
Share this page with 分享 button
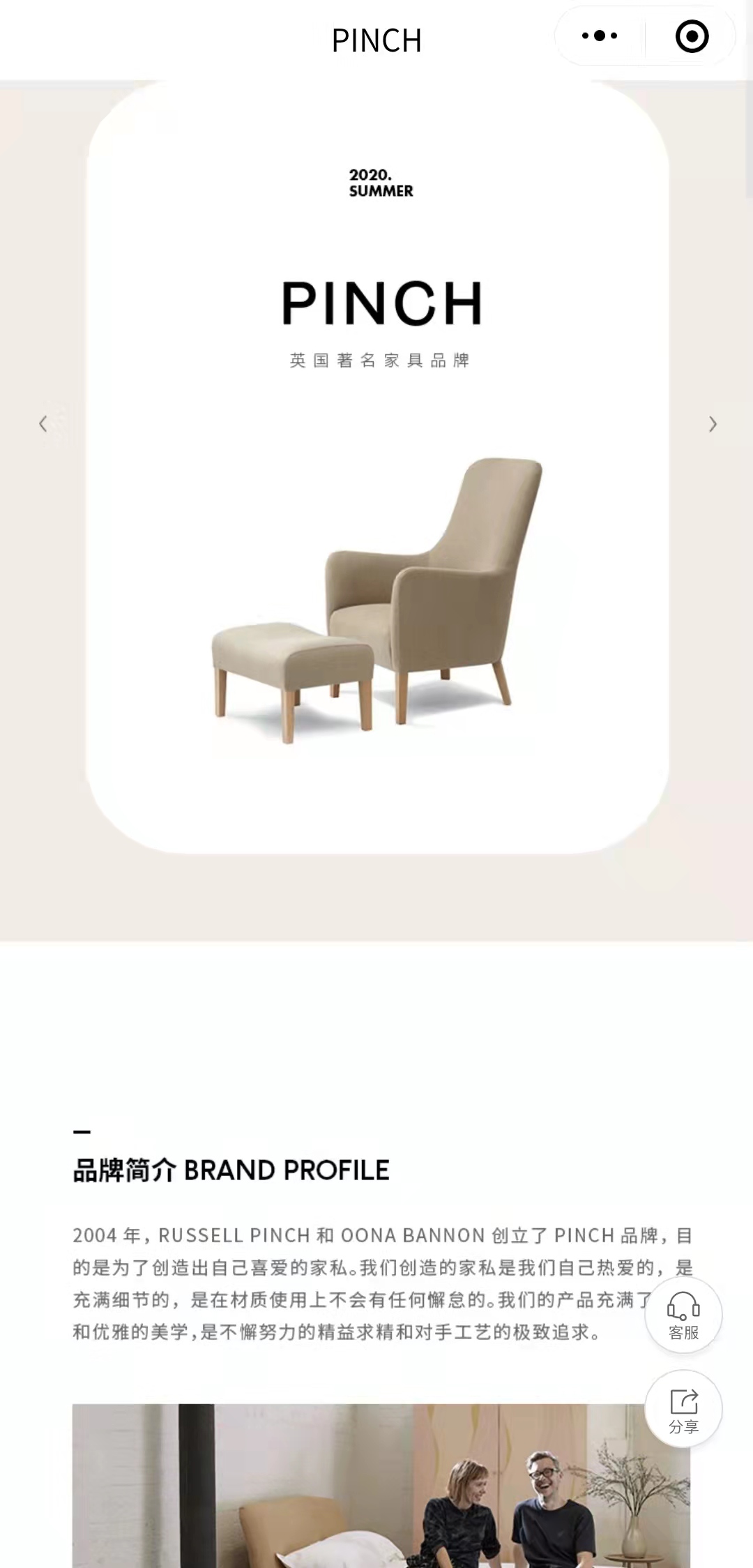click(x=683, y=1408)
